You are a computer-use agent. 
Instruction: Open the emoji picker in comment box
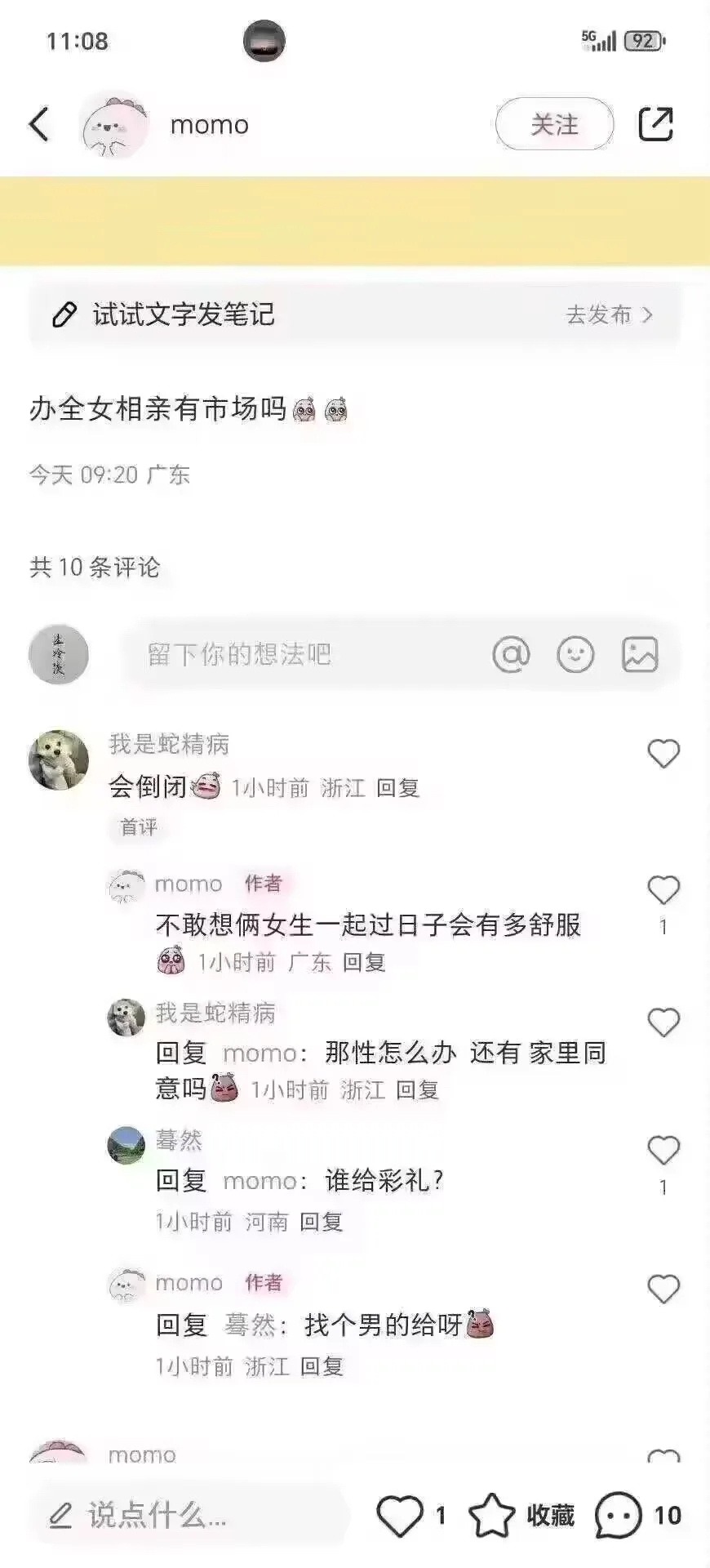click(575, 654)
